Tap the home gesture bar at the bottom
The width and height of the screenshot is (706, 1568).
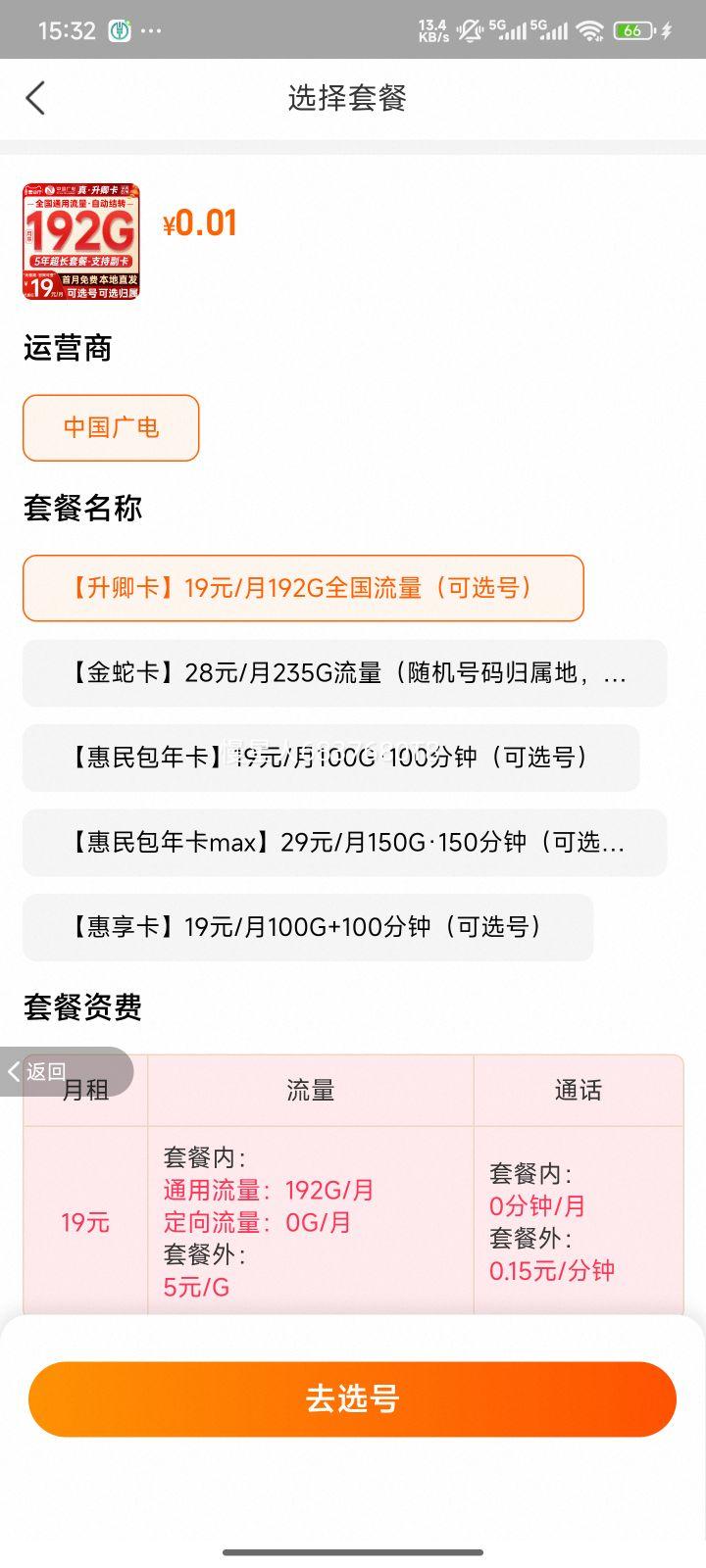[353, 1552]
